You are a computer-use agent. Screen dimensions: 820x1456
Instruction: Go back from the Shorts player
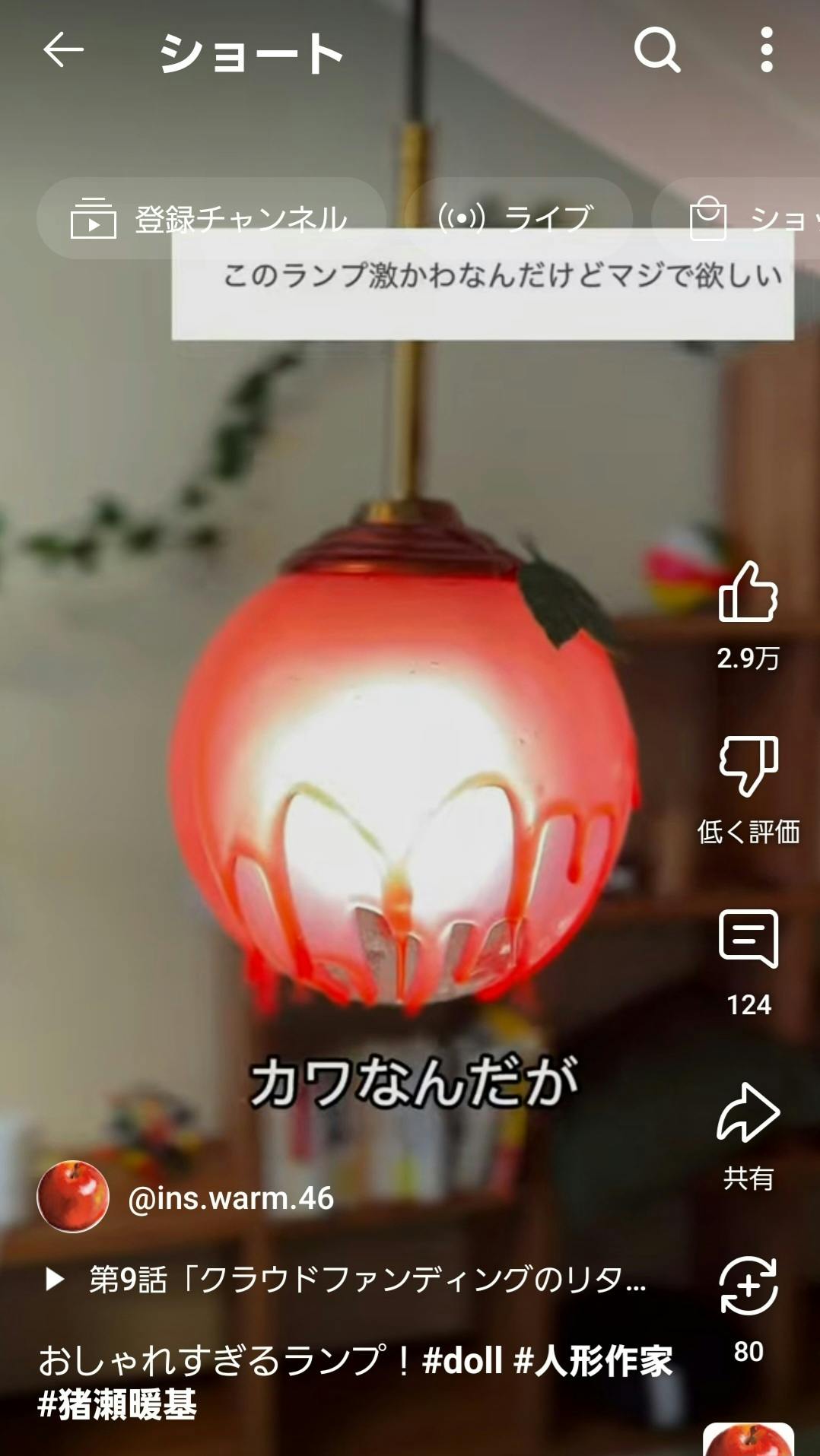(63, 51)
